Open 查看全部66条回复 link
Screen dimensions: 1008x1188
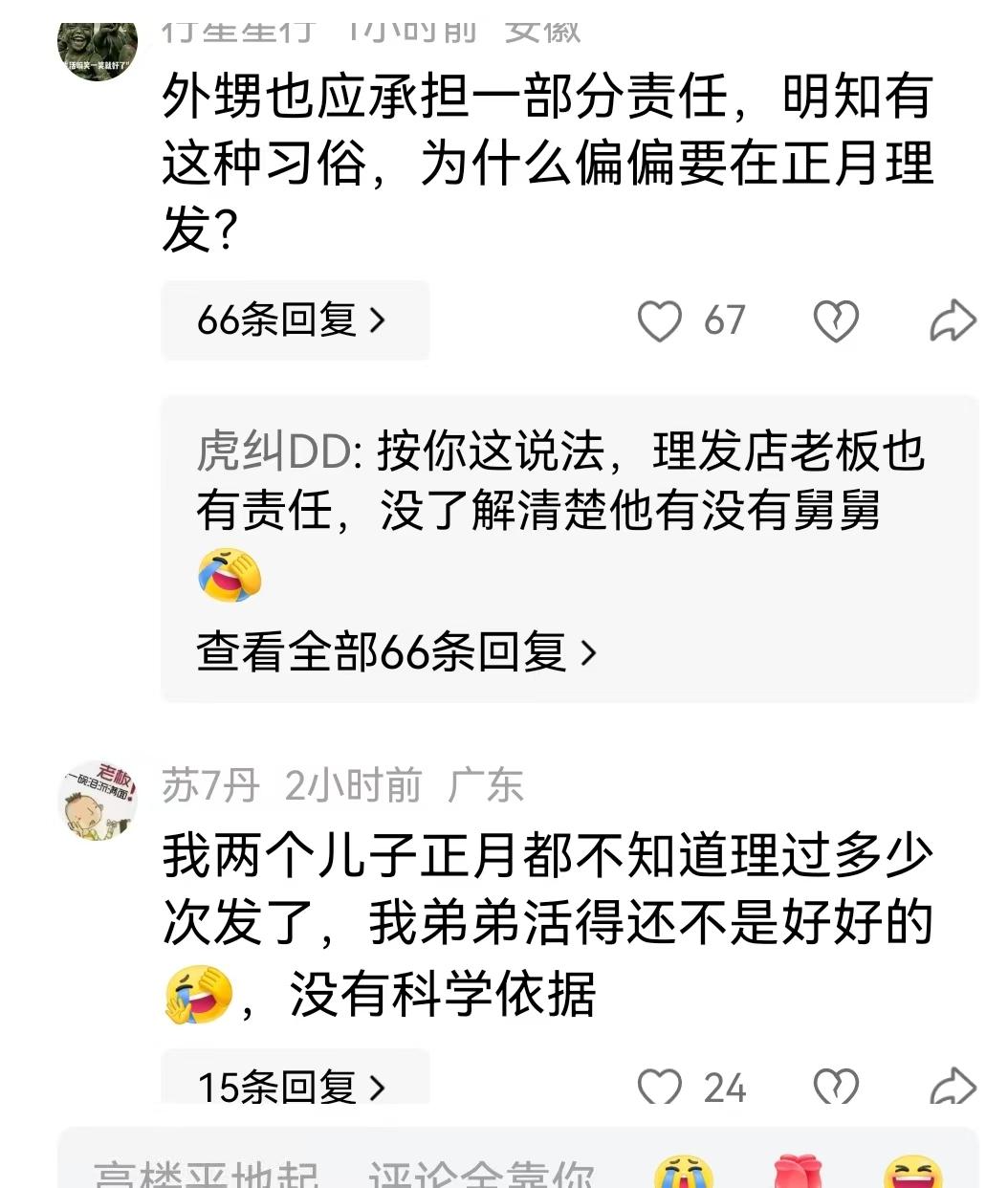coord(396,652)
